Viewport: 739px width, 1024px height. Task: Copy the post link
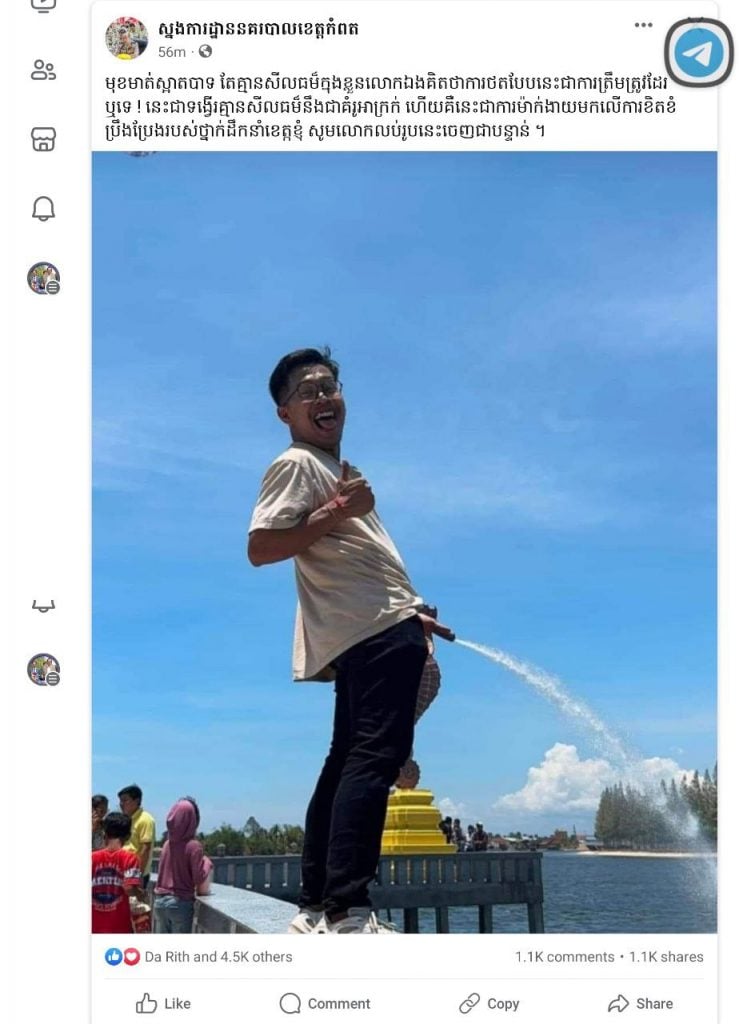[489, 1003]
